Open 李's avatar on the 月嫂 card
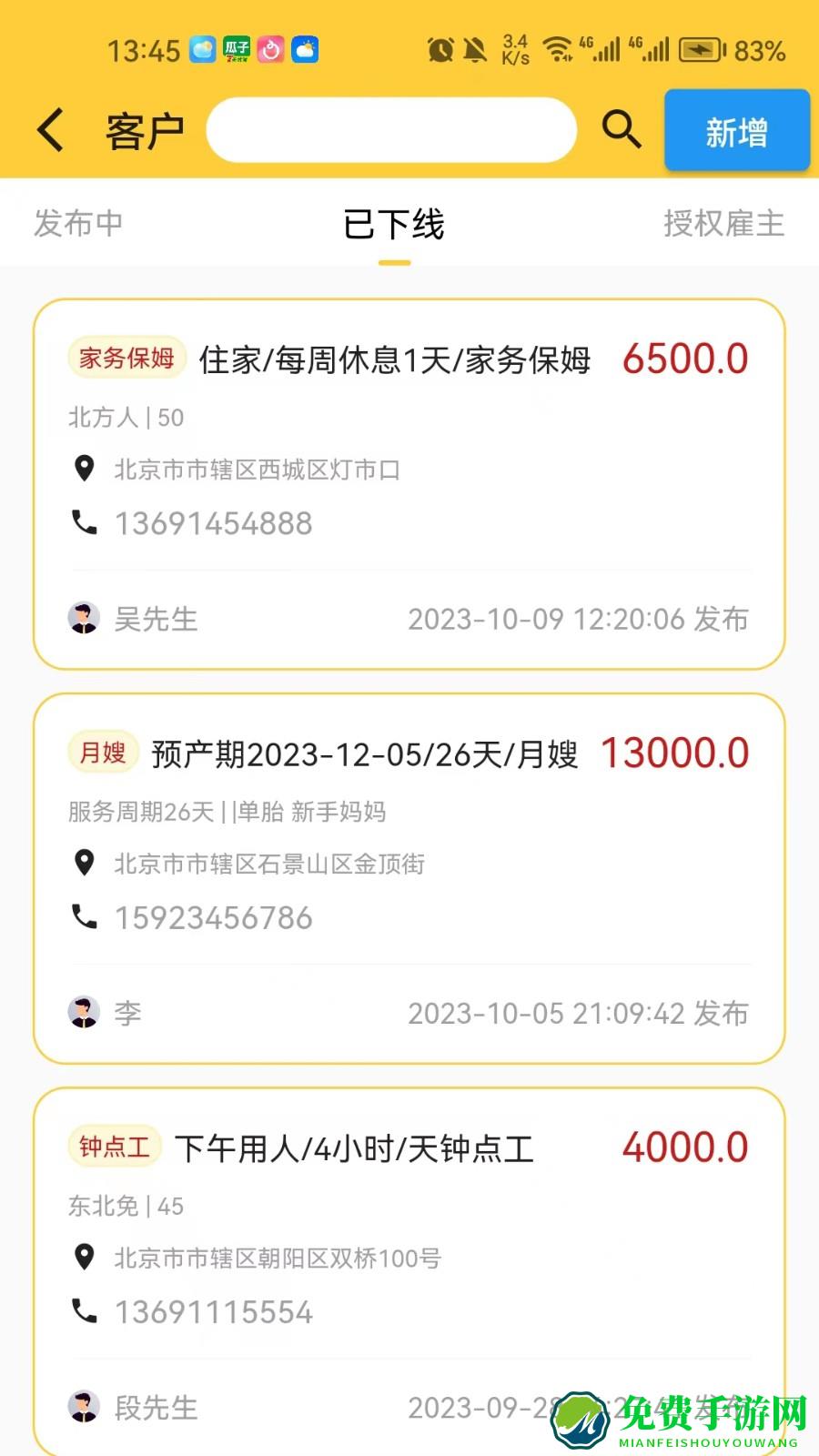This screenshot has height=1456, width=819. pyautogui.click(x=85, y=1012)
